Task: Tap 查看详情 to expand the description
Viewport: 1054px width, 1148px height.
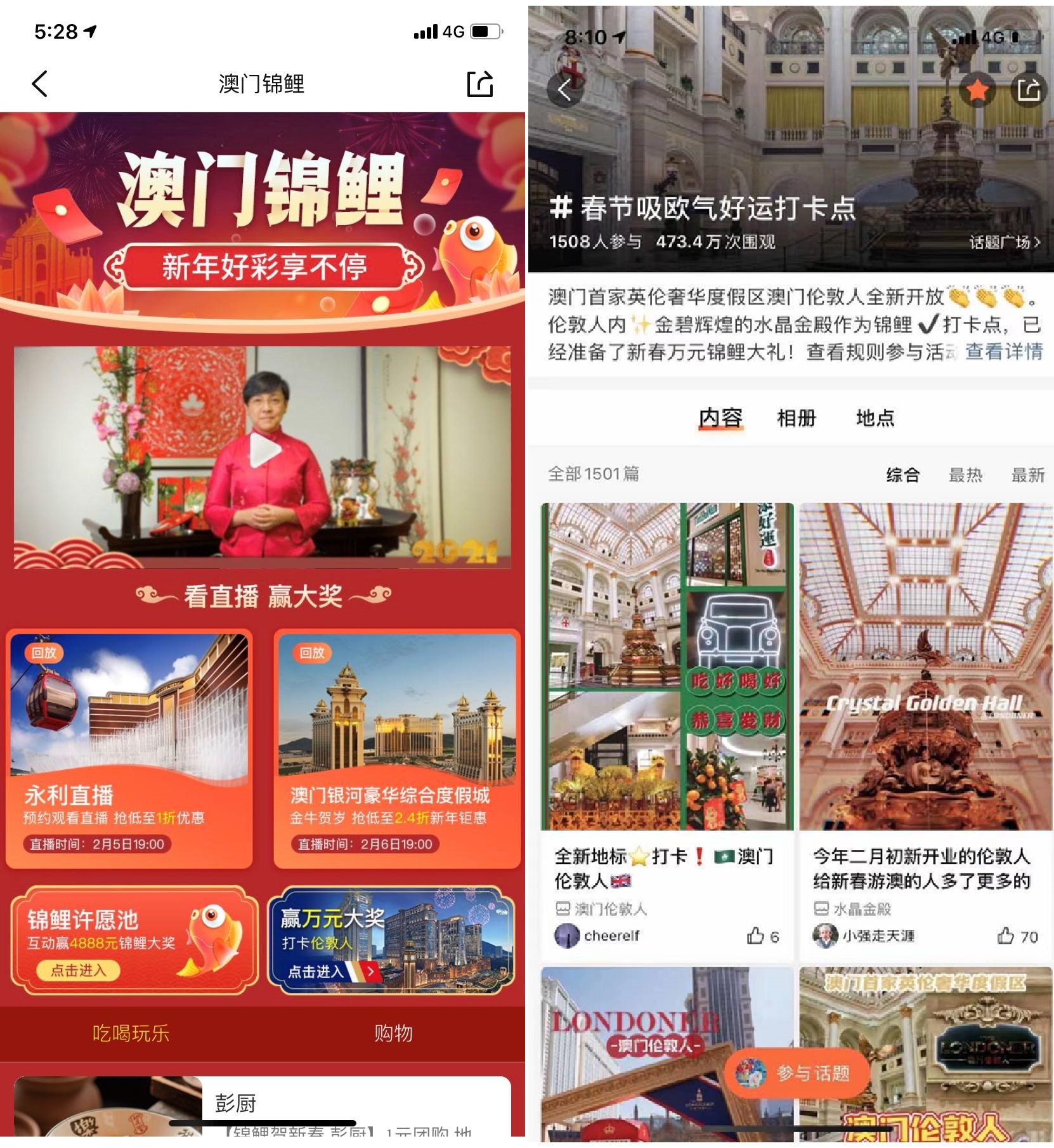Action: tap(1004, 351)
